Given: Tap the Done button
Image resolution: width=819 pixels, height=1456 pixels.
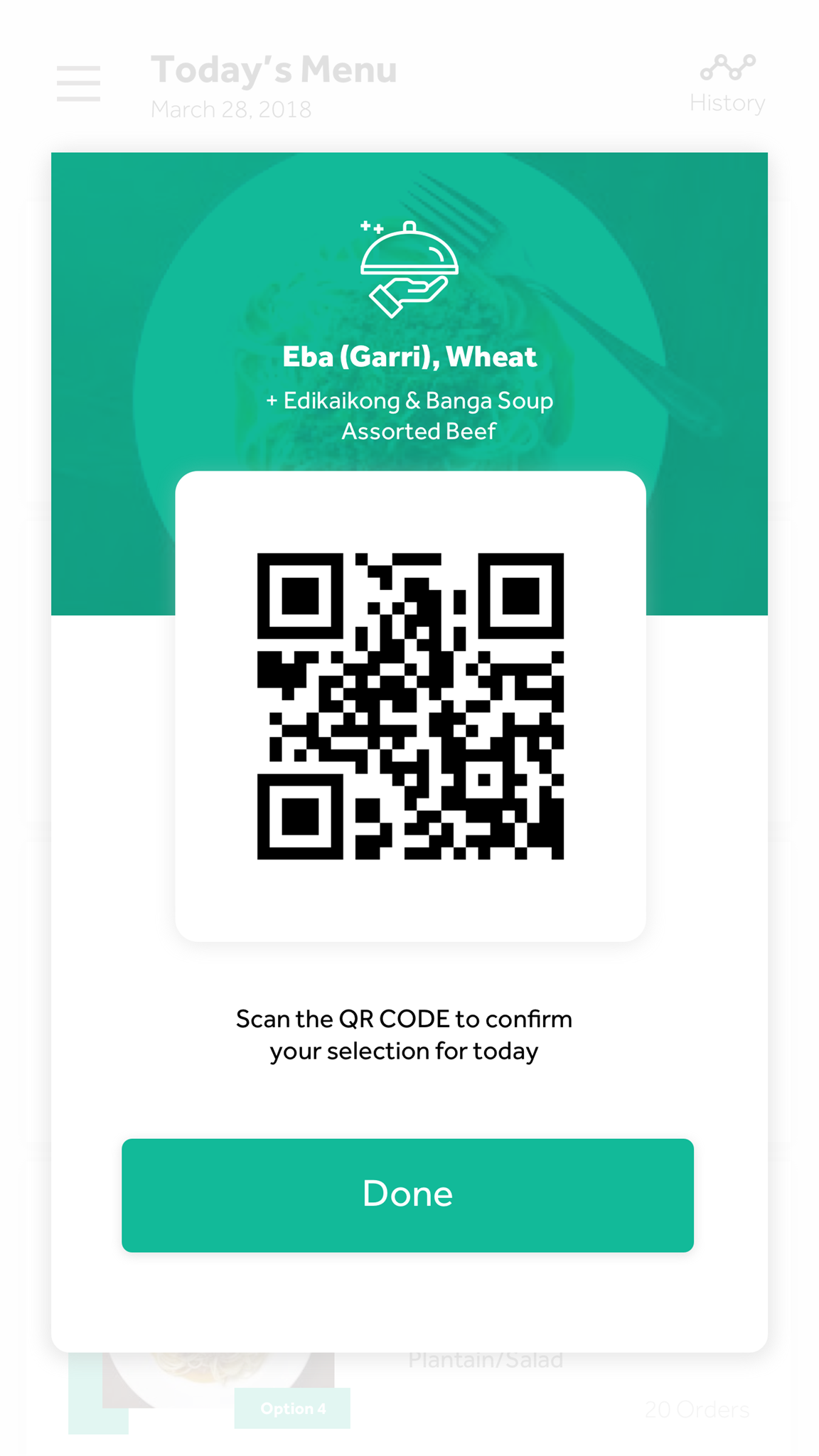Looking at the screenshot, I should pyautogui.click(x=407, y=1195).
